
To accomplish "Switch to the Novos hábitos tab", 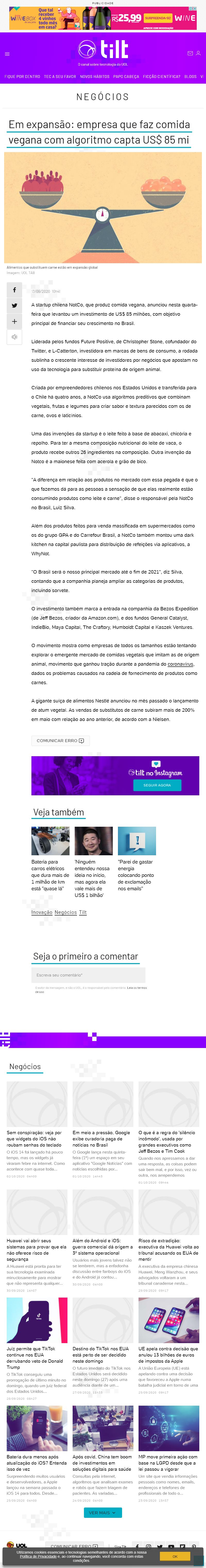I will (95, 77).
